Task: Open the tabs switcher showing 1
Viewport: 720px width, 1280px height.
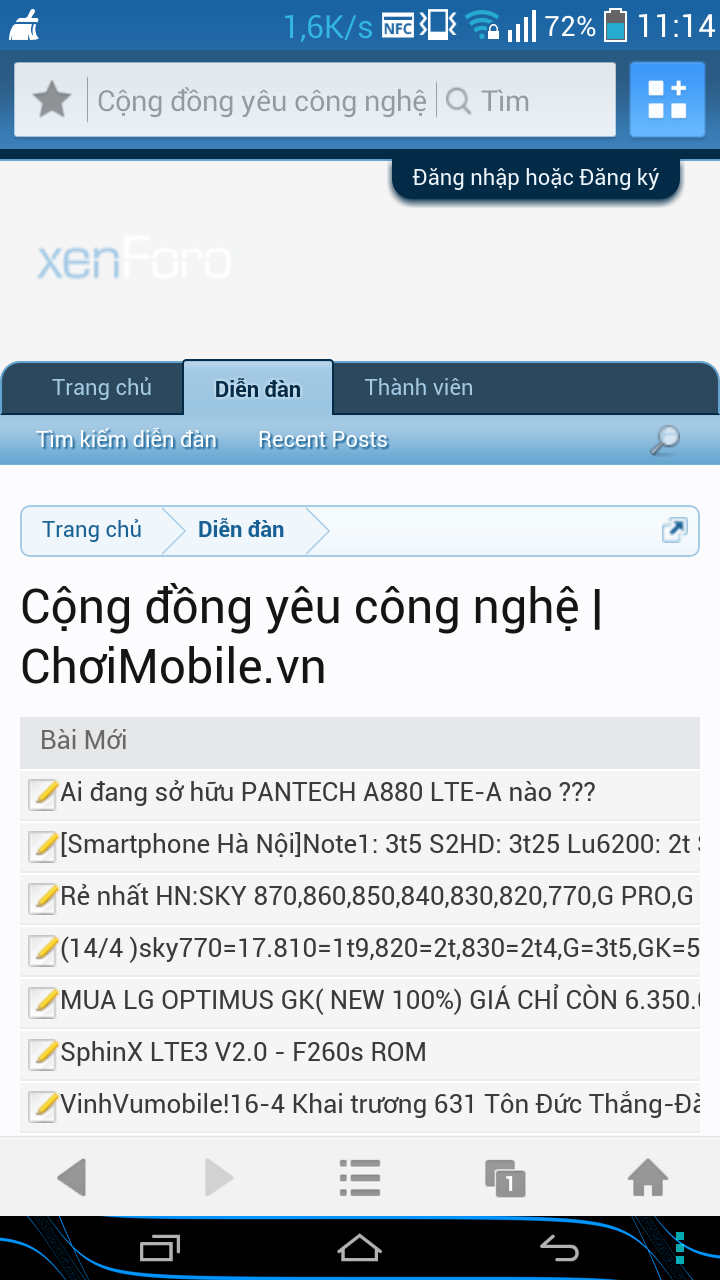Action: (505, 1178)
